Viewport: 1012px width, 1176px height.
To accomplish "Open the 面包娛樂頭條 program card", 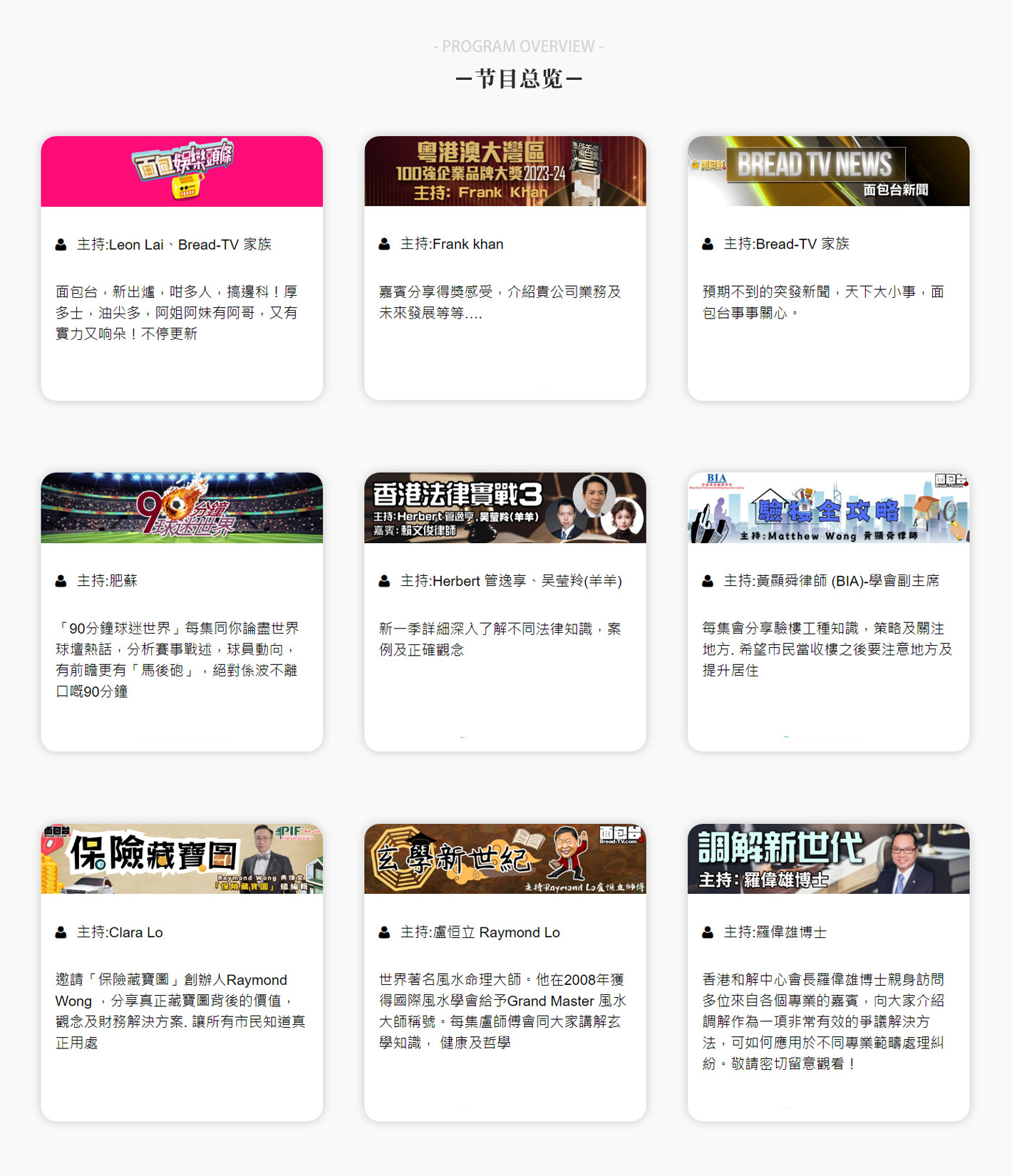I will click(x=182, y=172).
